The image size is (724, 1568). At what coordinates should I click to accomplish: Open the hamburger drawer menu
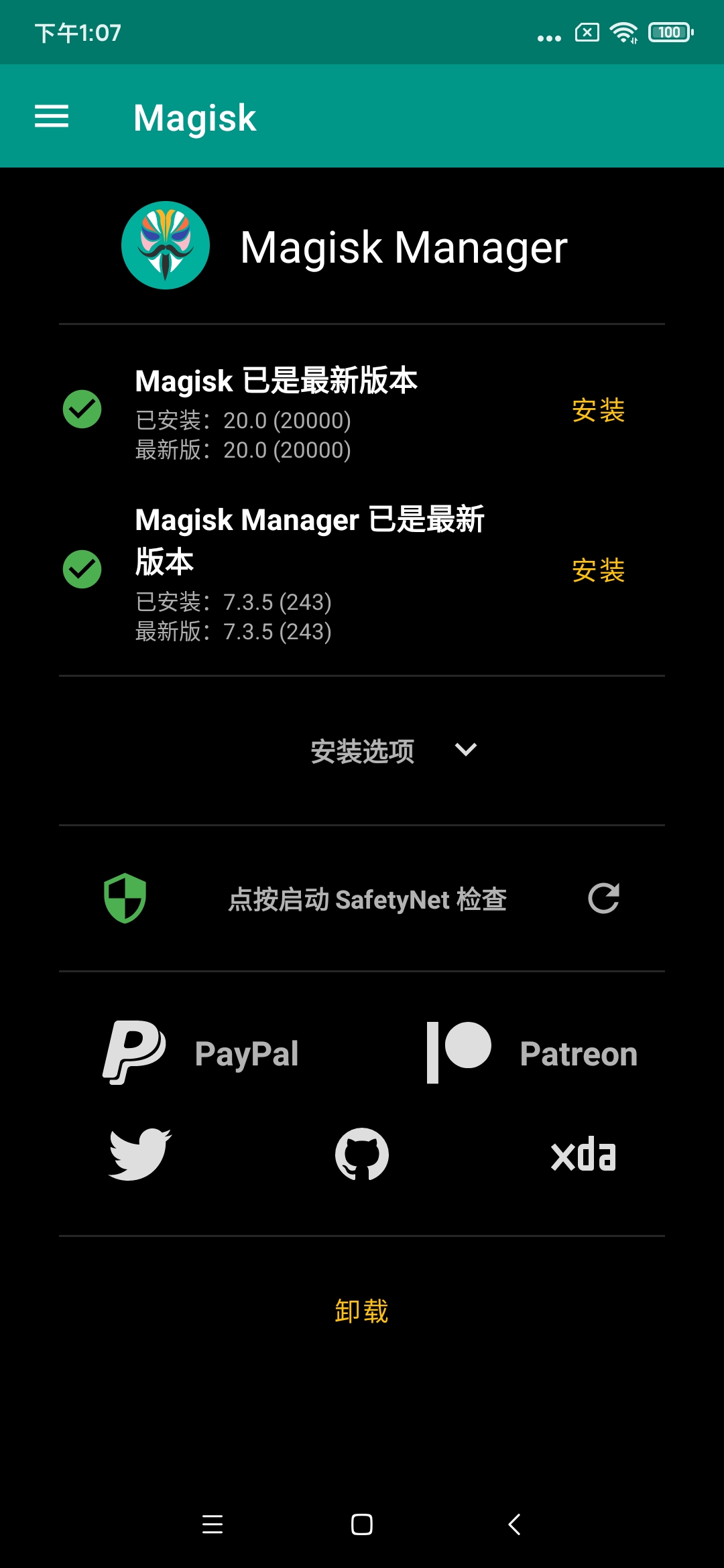pos(52,117)
